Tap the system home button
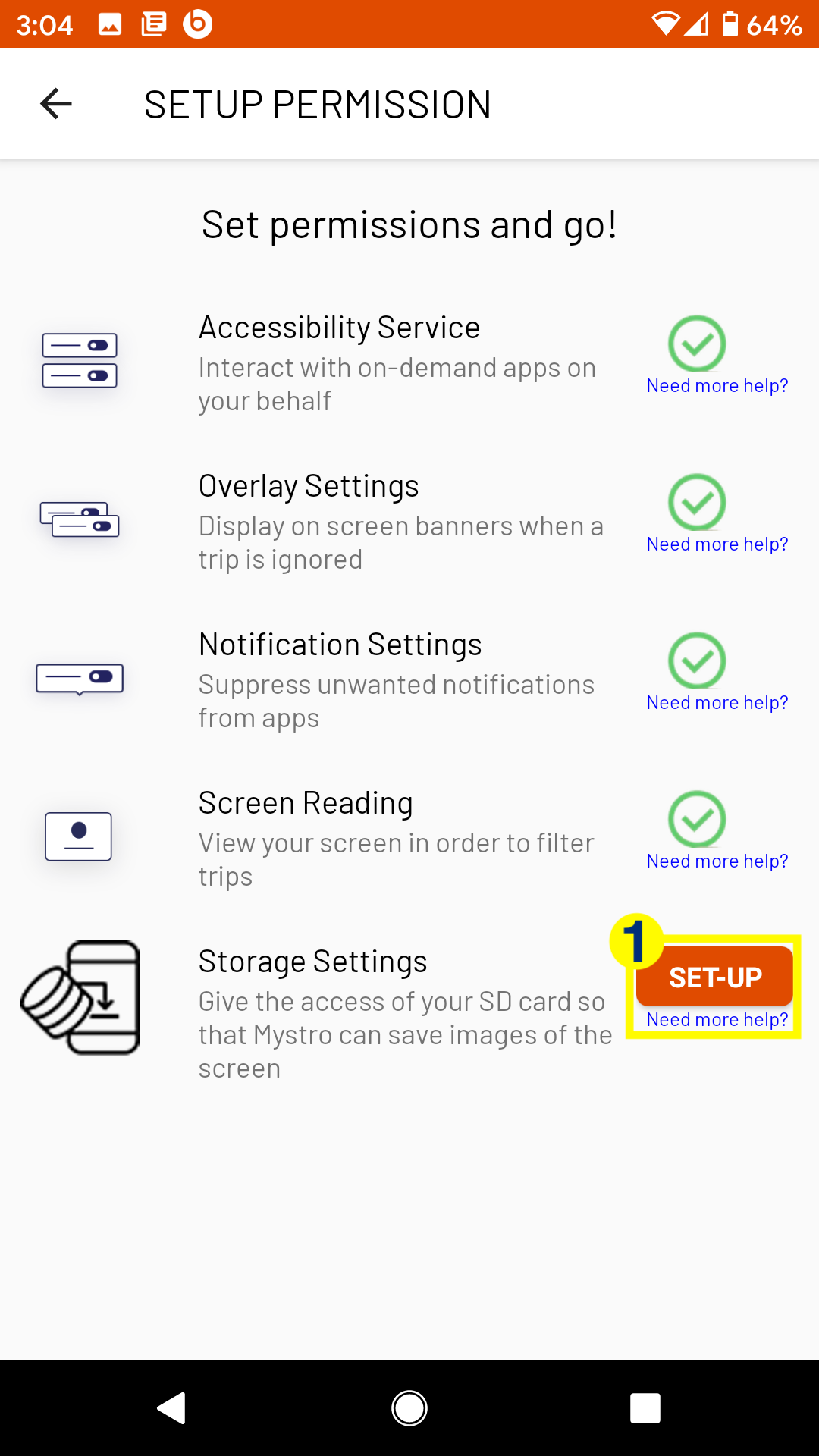This screenshot has width=819, height=1456. [409, 1408]
